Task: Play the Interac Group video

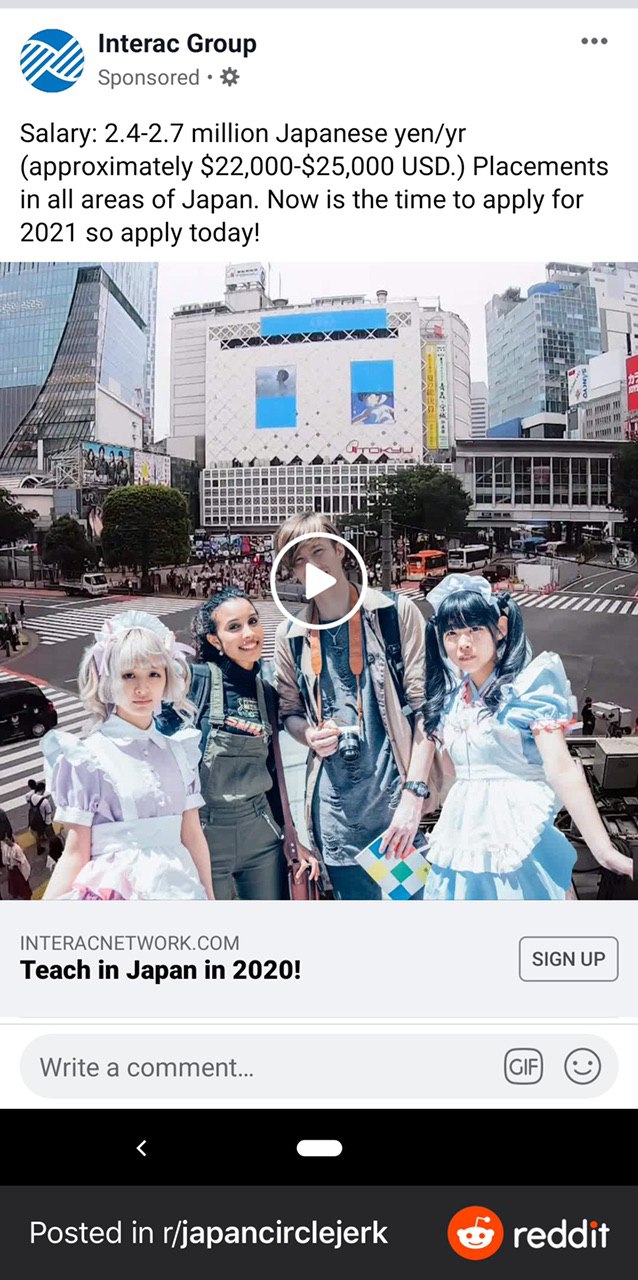Action: click(318, 581)
